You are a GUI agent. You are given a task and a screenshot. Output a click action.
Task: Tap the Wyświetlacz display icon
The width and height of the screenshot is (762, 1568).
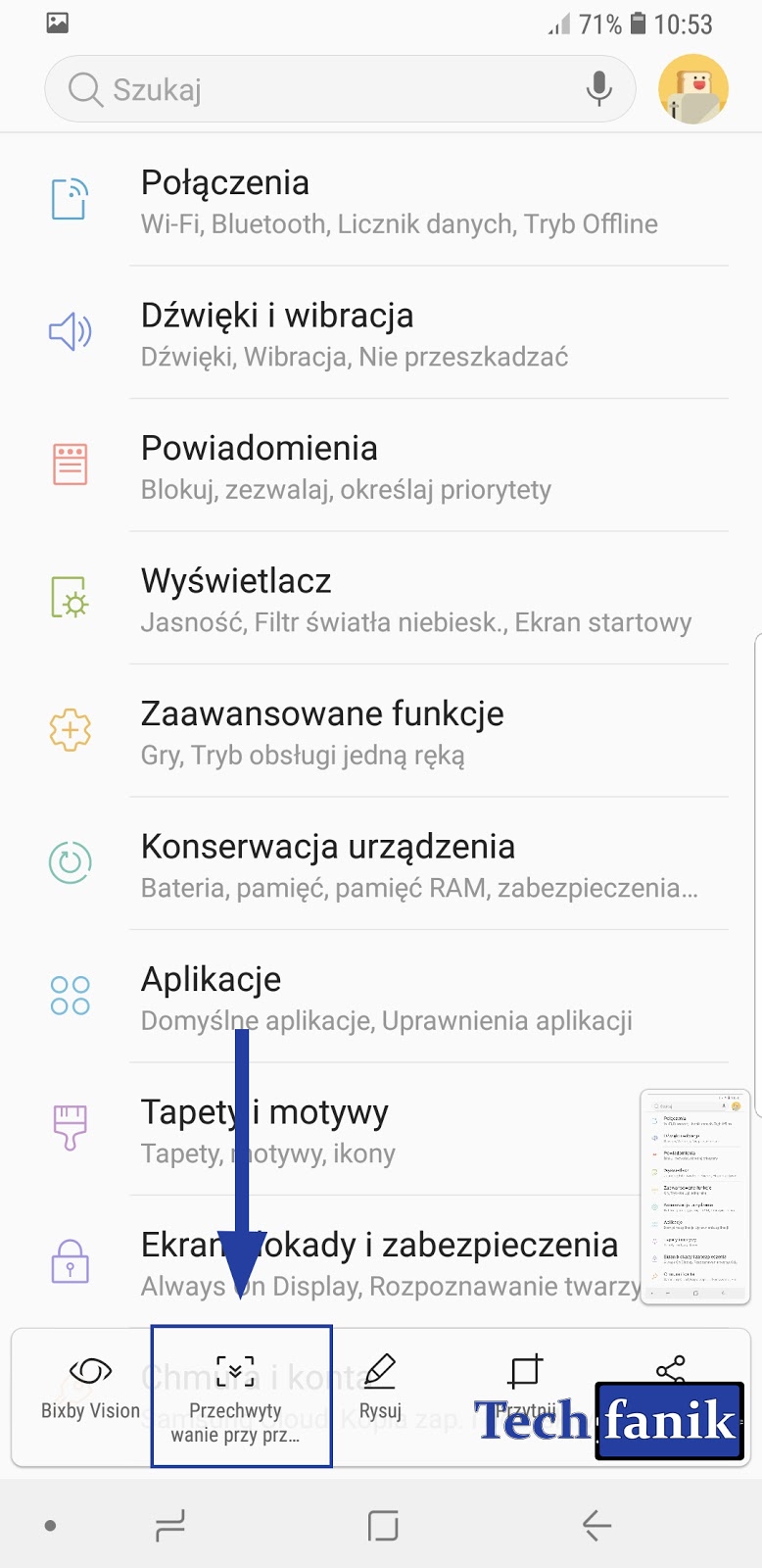[x=71, y=598]
